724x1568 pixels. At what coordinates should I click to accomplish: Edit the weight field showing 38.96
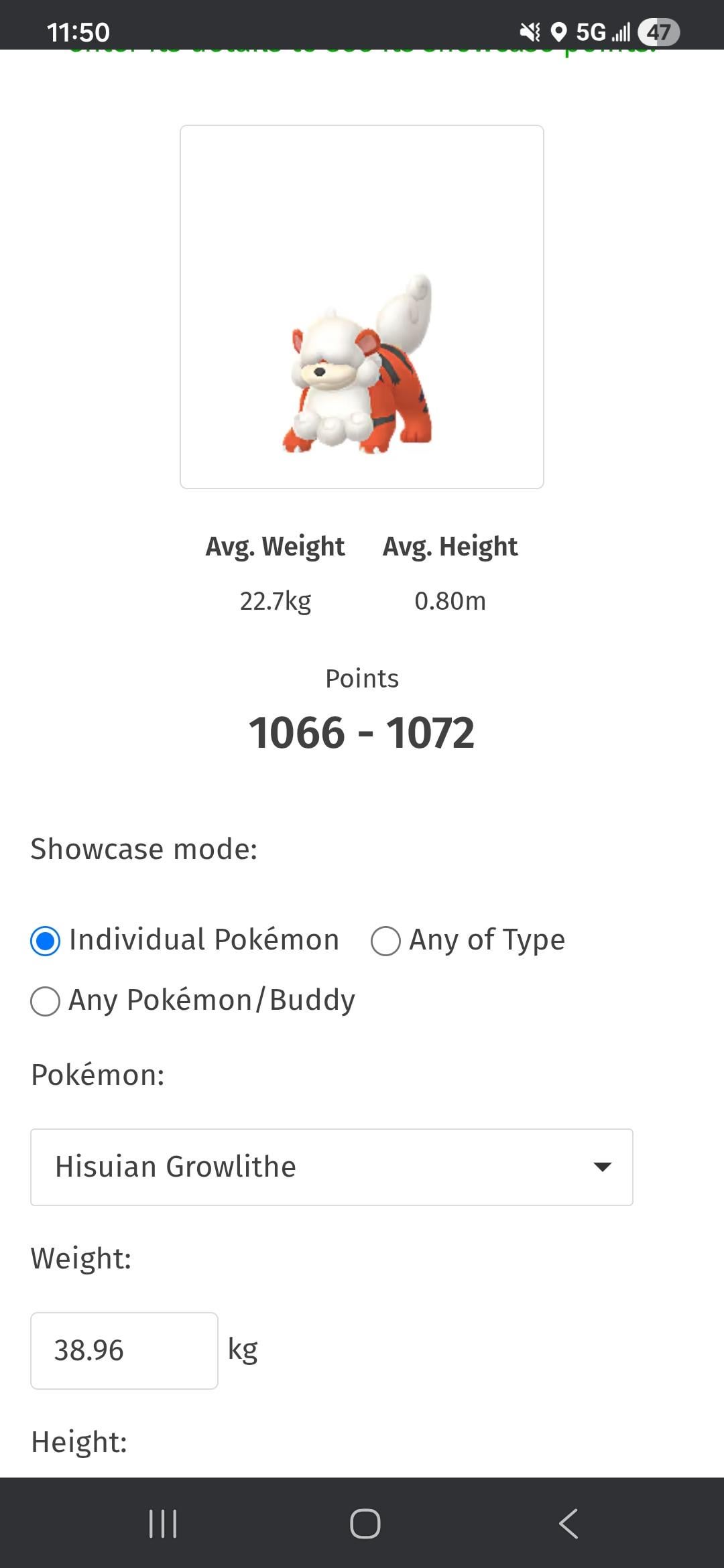click(x=124, y=1350)
